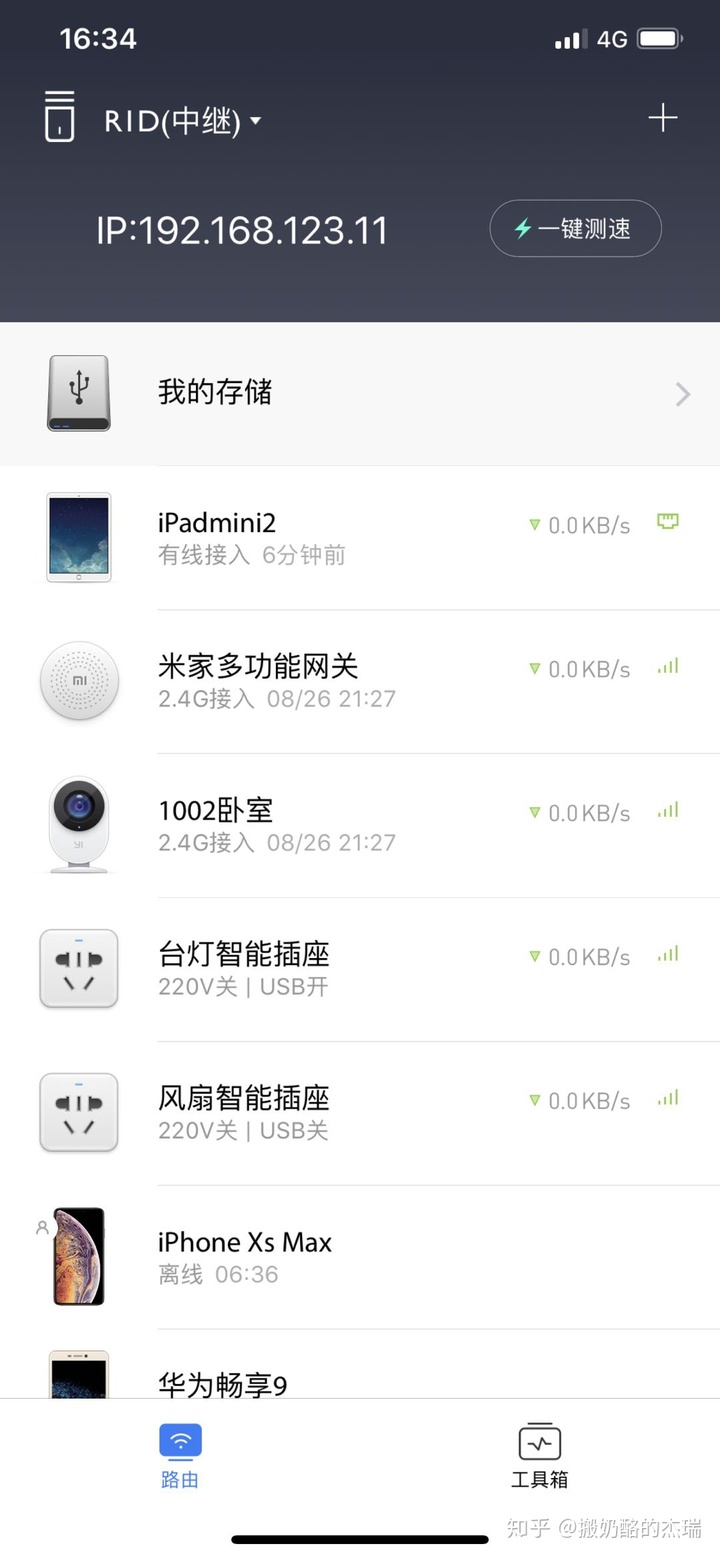Viewport: 720px width, 1558px height.
Task: Click the 风扇智能插座 socket icon
Action: tap(78, 1112)
